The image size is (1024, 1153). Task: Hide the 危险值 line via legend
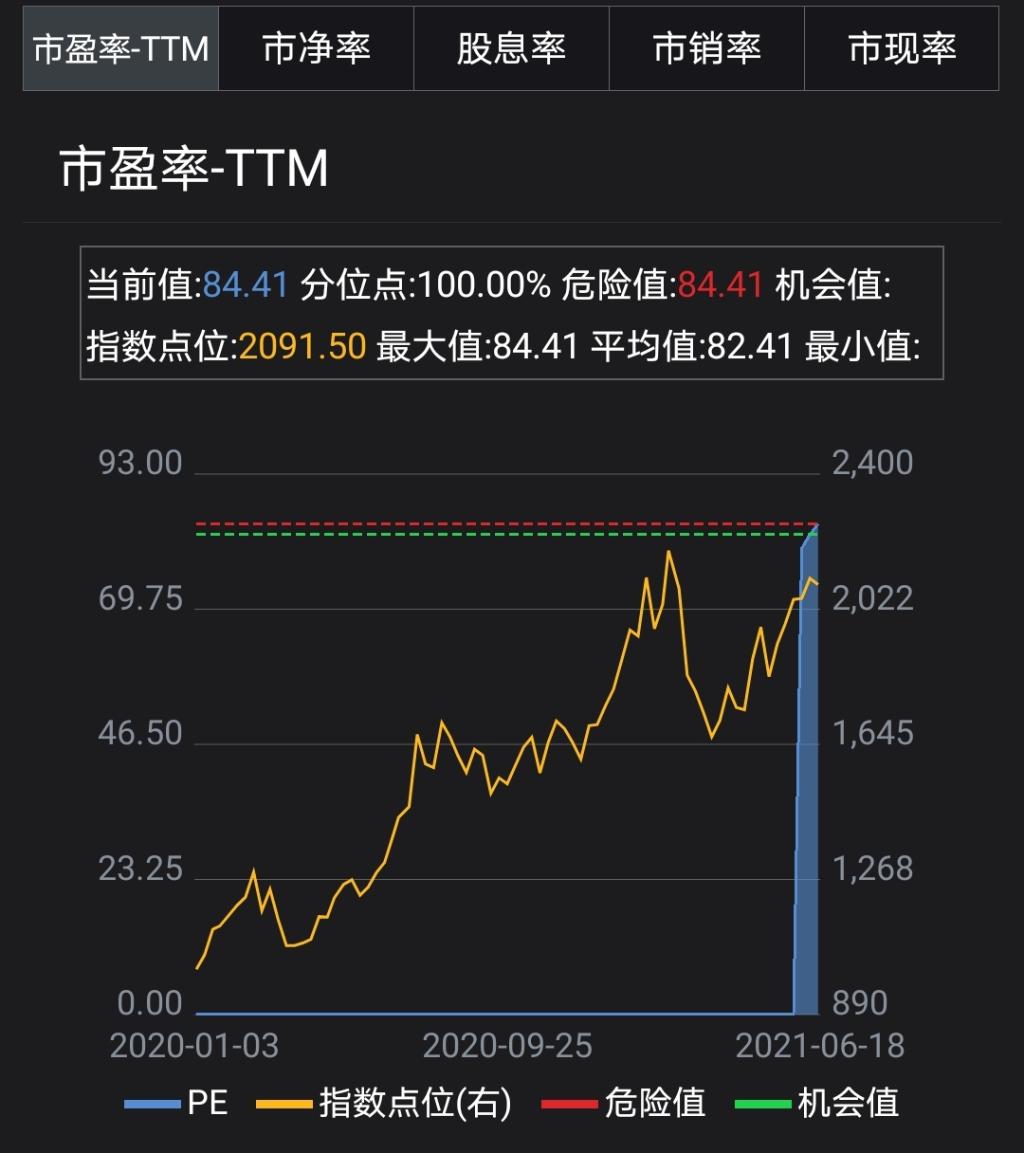tap(624, 1103)
